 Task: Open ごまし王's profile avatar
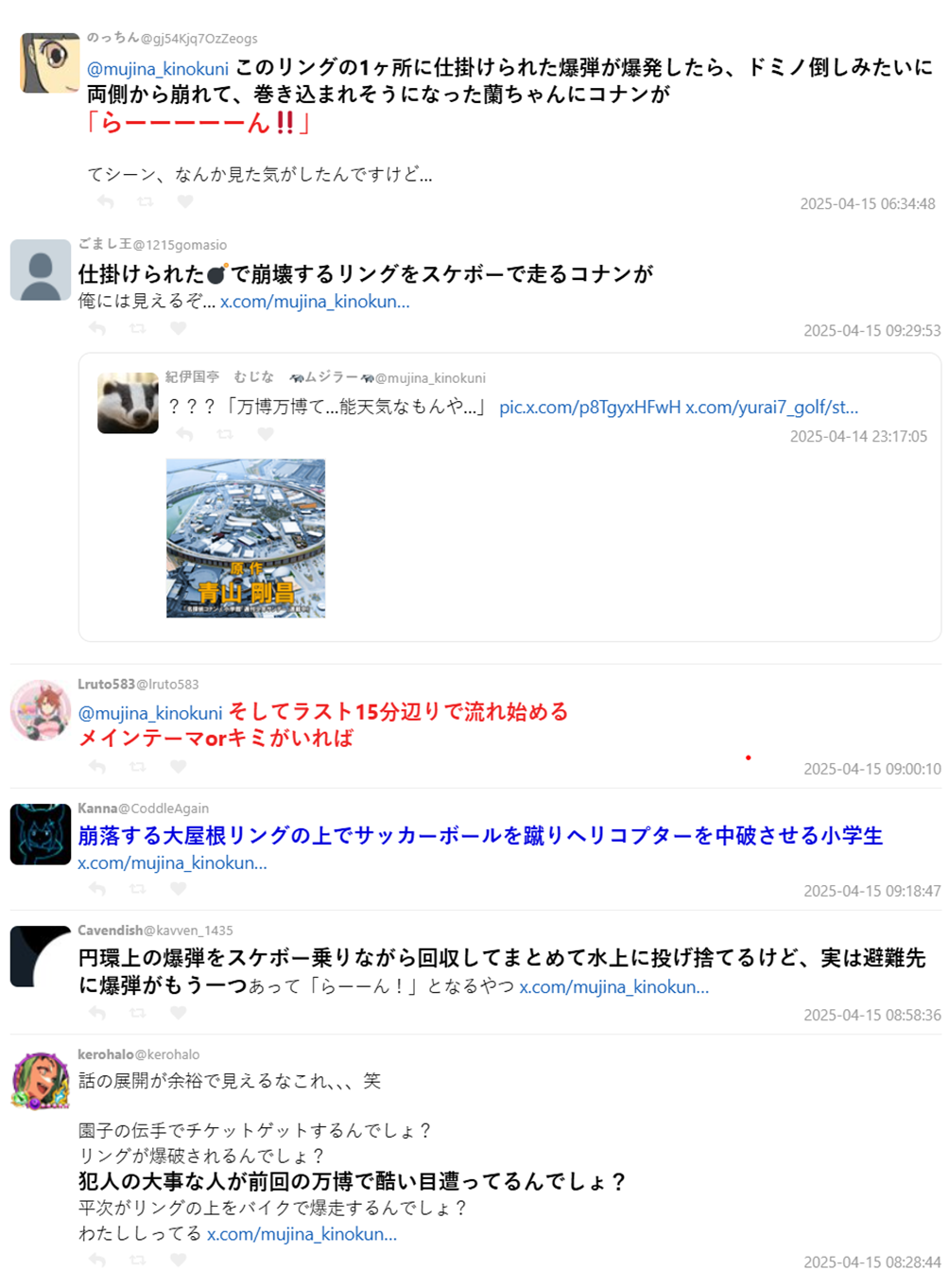[x=41, y=270]
